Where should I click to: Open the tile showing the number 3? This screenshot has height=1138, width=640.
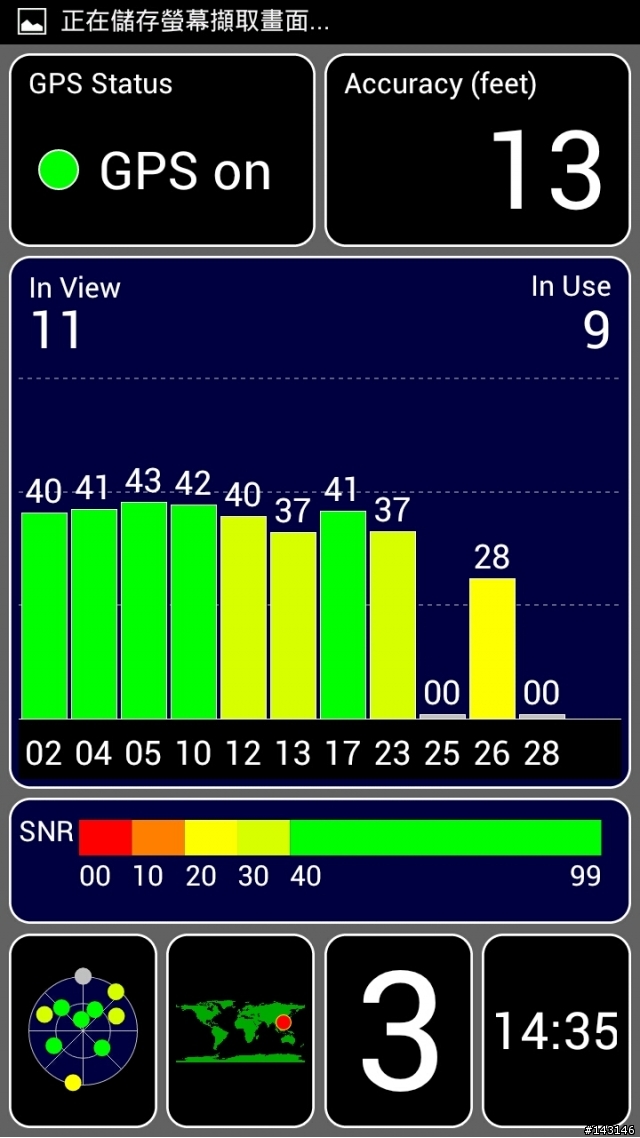tap(399, 1030)
